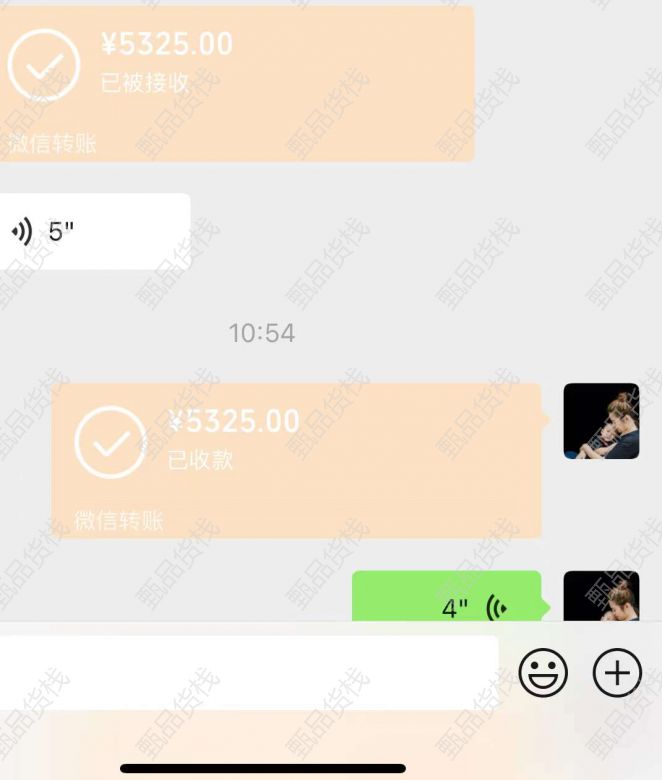Open the ¥5325.00 transfer marked 已被接收
The height and width of the screenshot is (780, 662).
click(x=236, y=82)
